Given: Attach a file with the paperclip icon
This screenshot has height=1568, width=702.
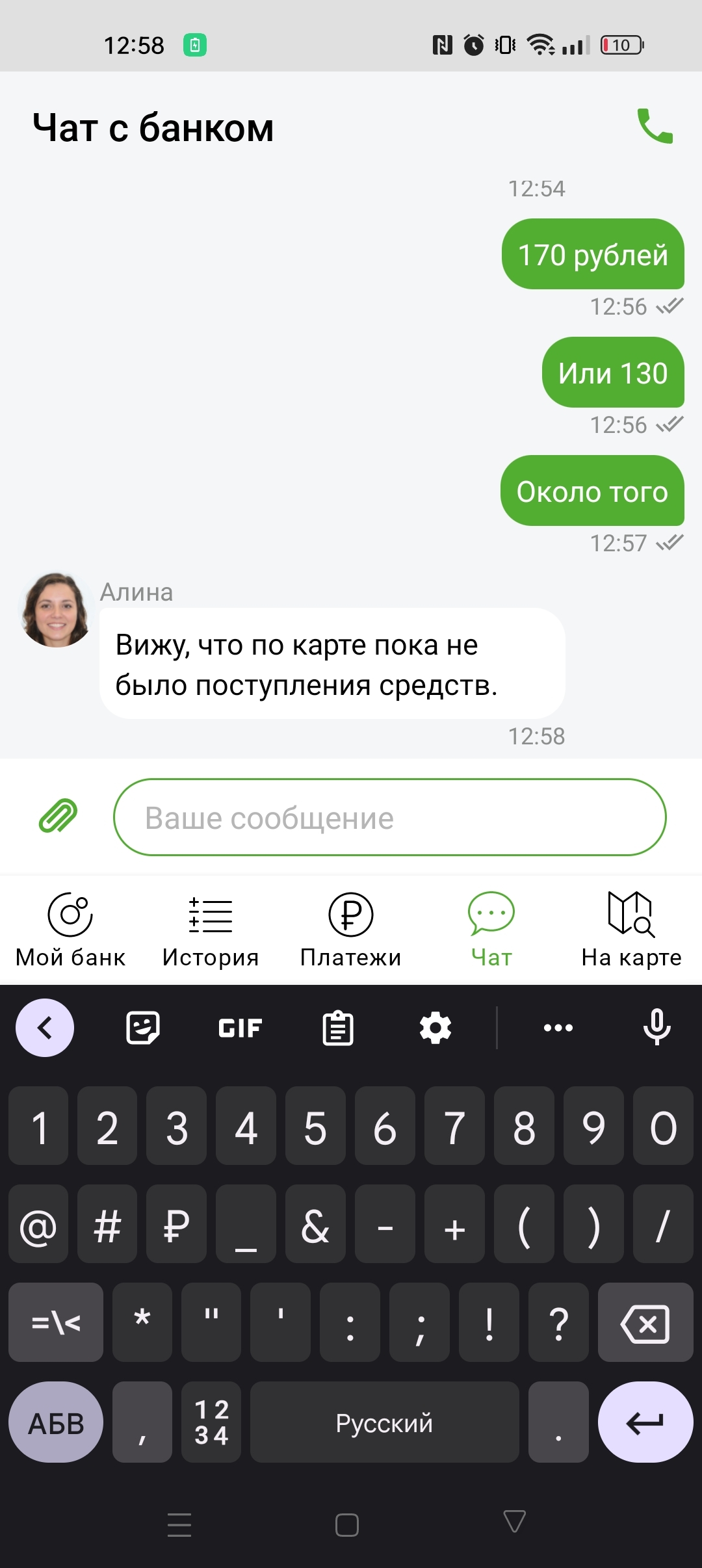Looking at the screenshot, I should [58, 817].
